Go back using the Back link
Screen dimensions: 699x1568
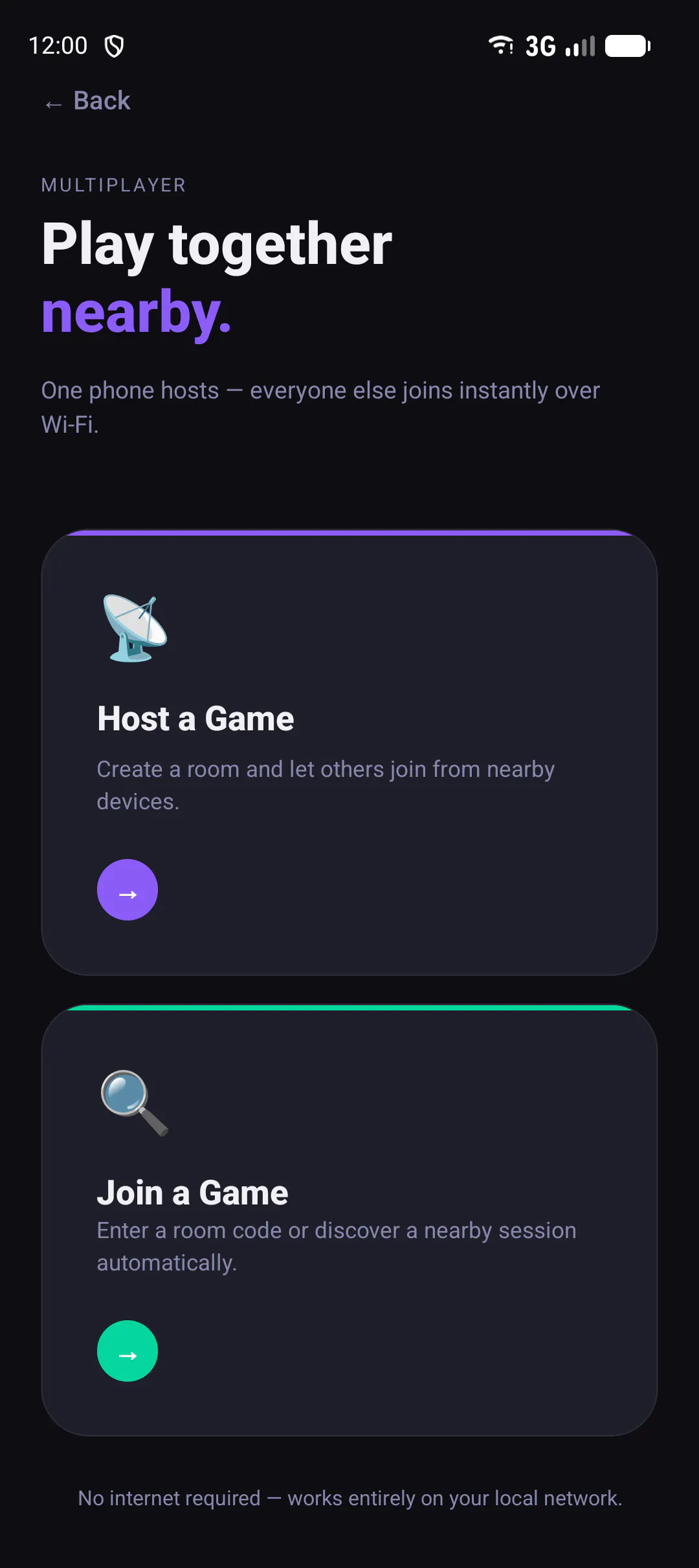(87, 101)
